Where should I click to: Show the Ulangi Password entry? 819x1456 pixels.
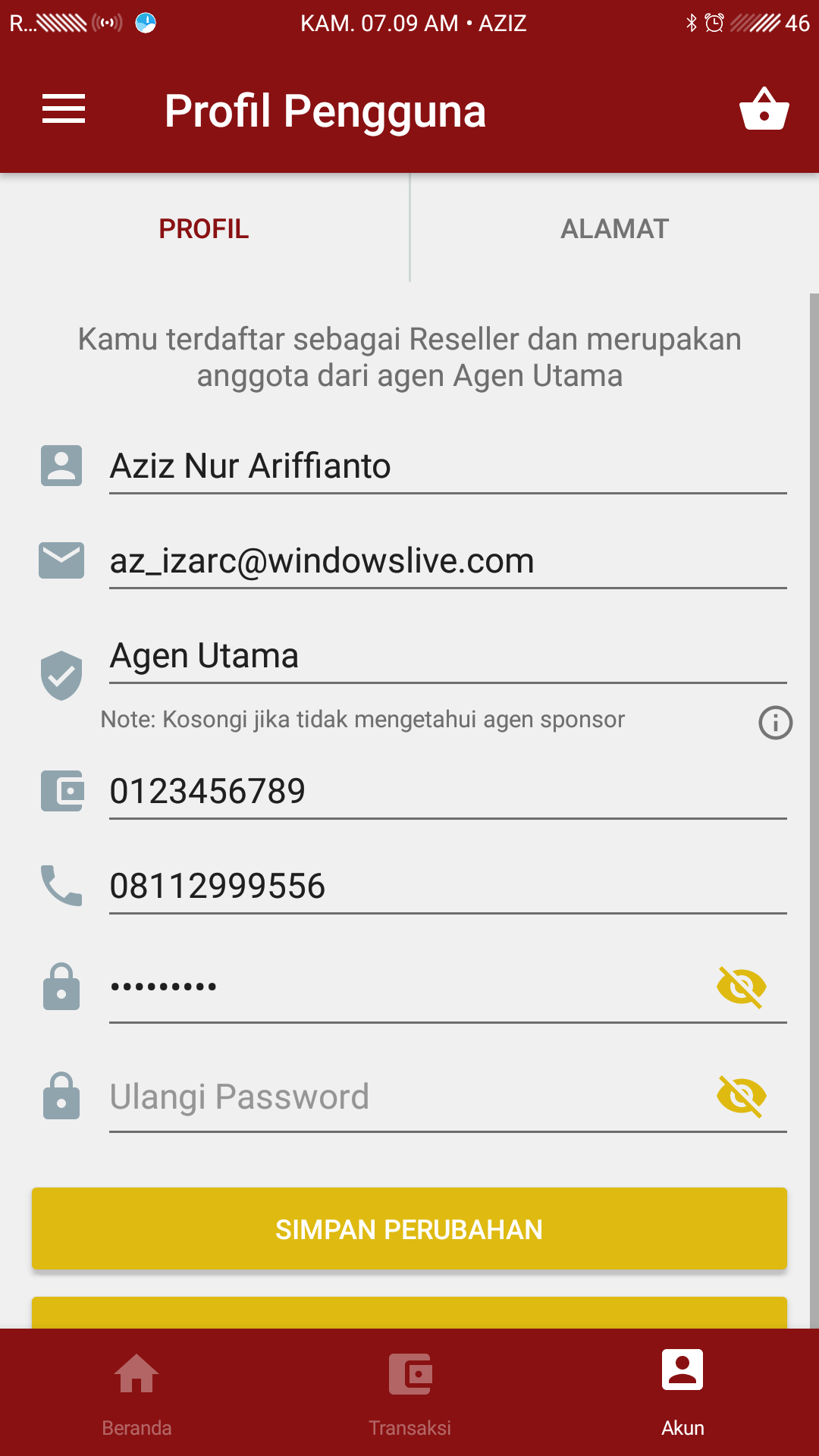coord(742,1097)
